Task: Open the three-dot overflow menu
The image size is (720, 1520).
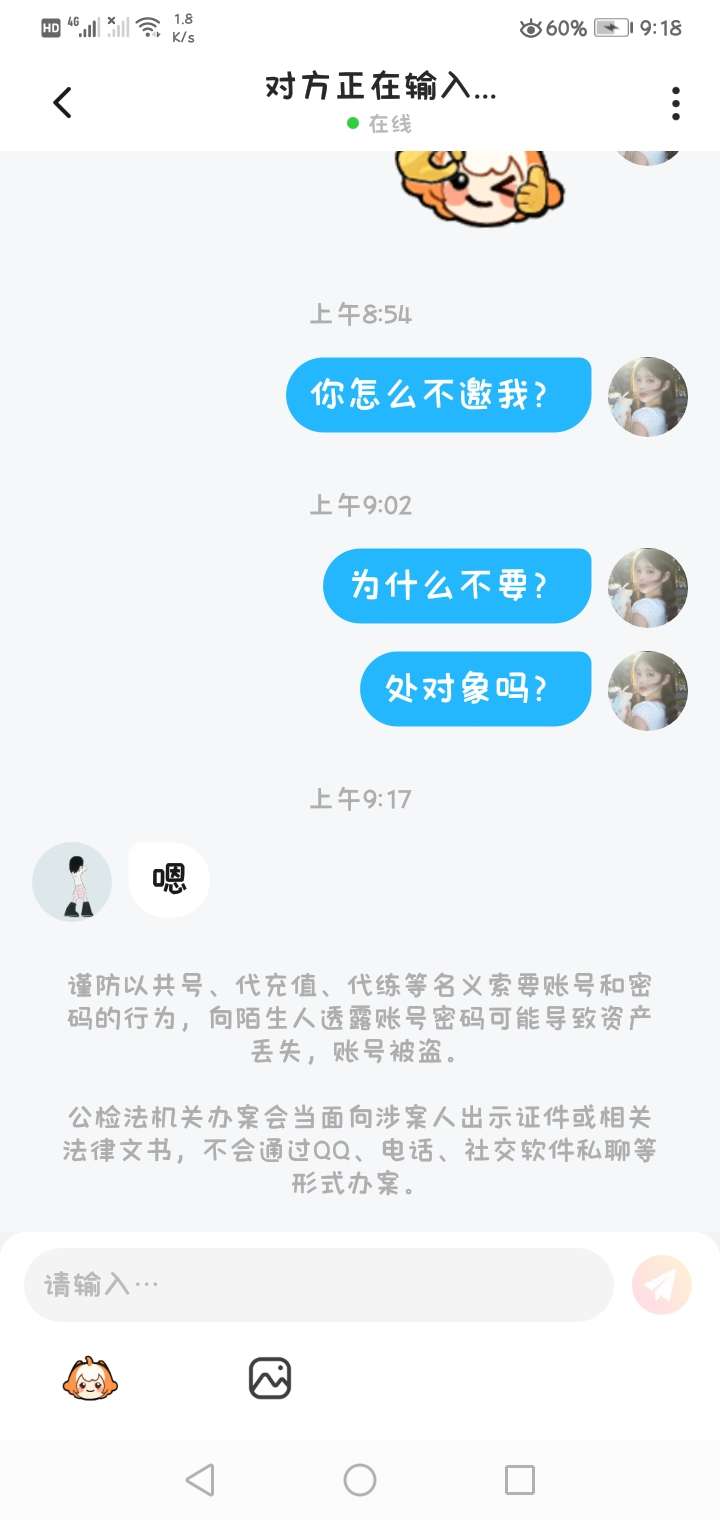Action: tap(676, 103)
